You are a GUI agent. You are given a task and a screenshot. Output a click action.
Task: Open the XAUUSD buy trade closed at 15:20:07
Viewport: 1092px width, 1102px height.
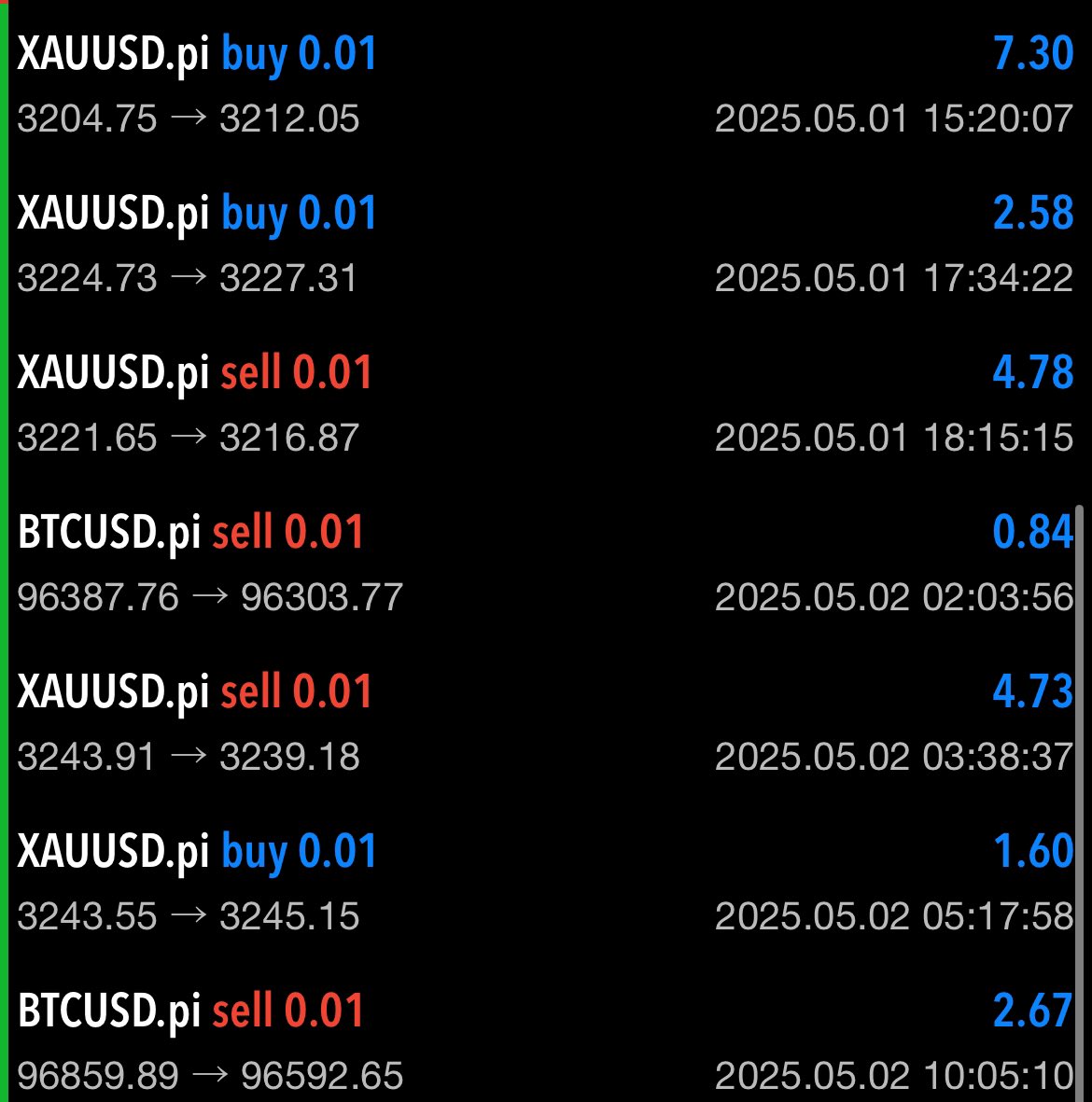click(x=546, y=85)
